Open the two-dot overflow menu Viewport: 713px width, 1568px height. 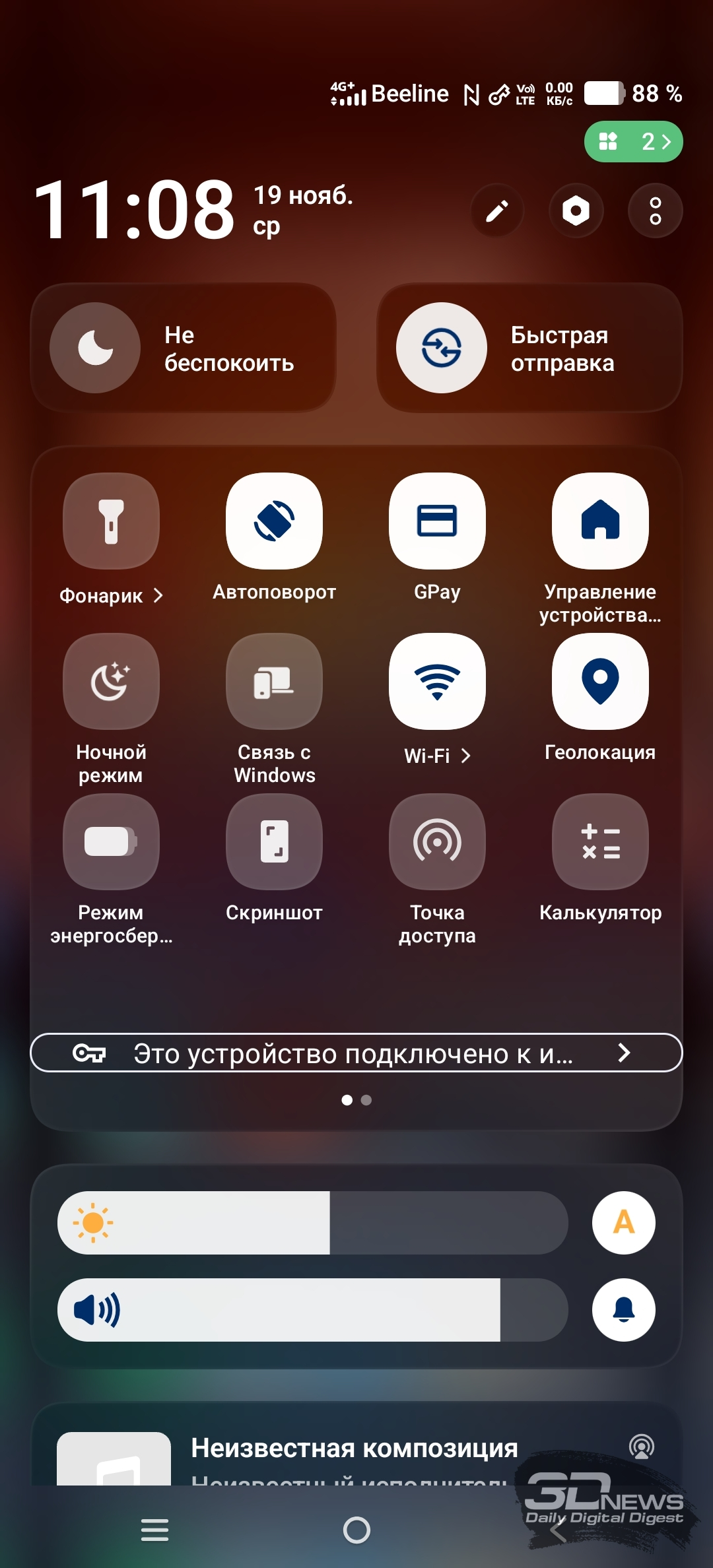[x=655, y=211]
